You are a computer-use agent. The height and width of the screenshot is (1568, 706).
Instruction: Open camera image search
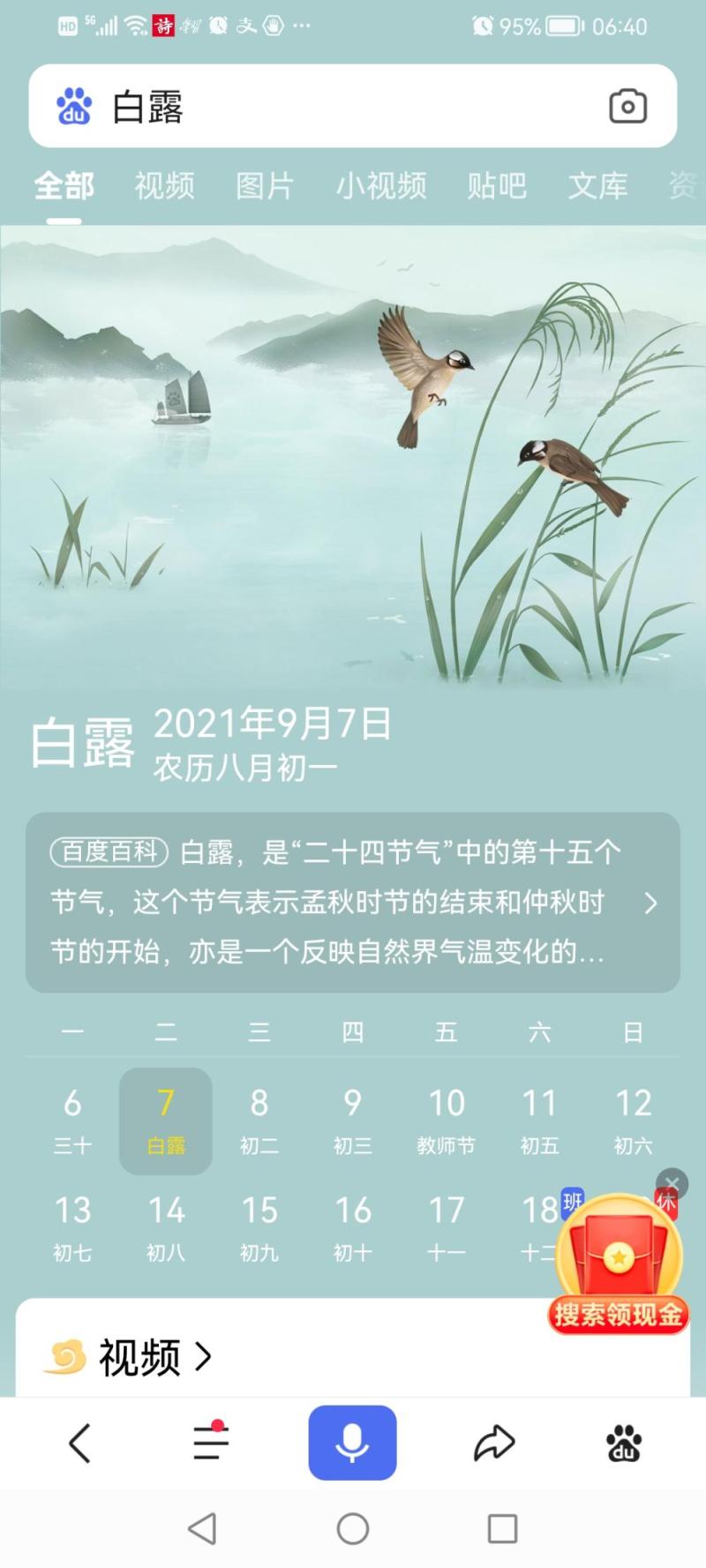(627, 107)
